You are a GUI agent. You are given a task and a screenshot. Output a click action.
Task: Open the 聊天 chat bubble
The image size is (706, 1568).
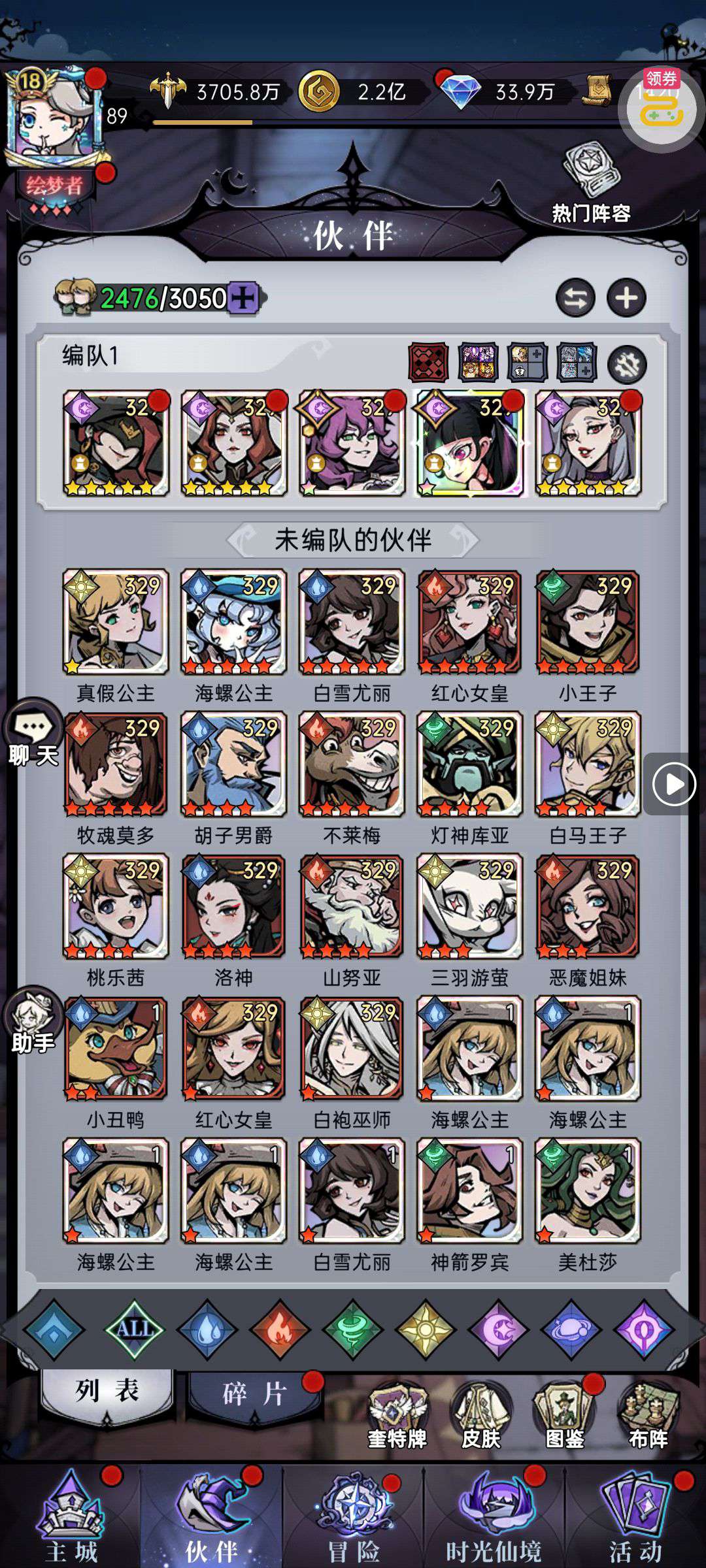[33, 733]
